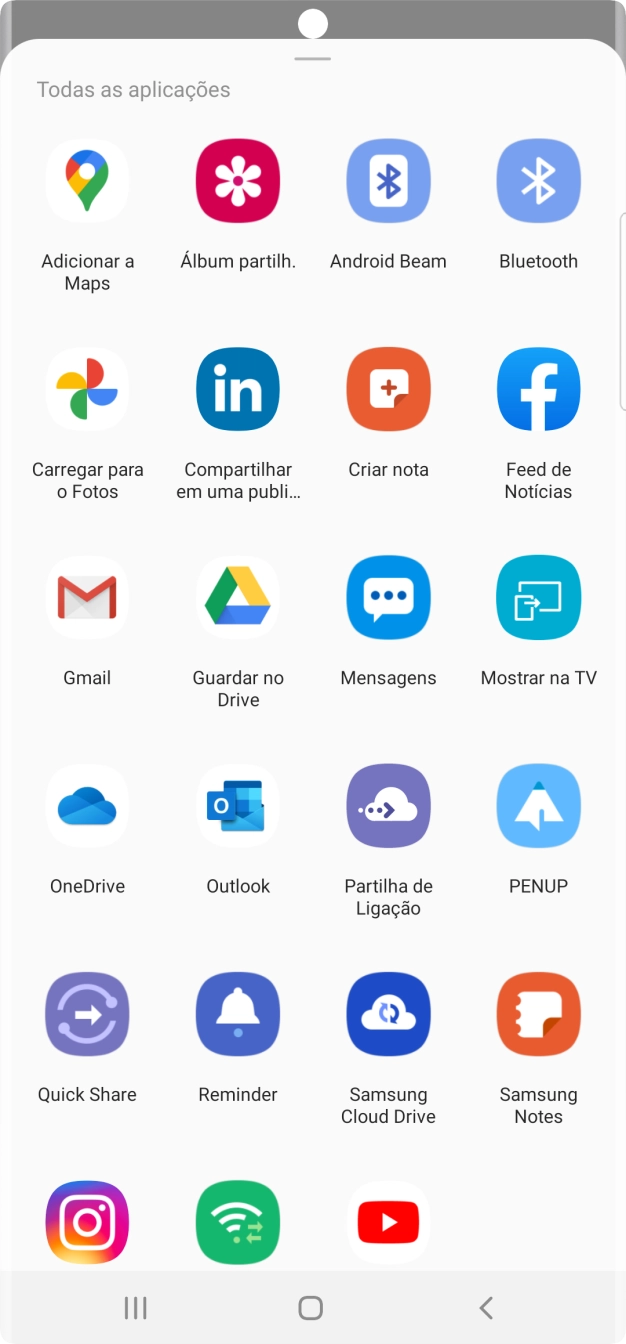This screenshot has width=626, height=1344.
Task: Select Adicionar a Maps
Action: (x=87, y=181)
